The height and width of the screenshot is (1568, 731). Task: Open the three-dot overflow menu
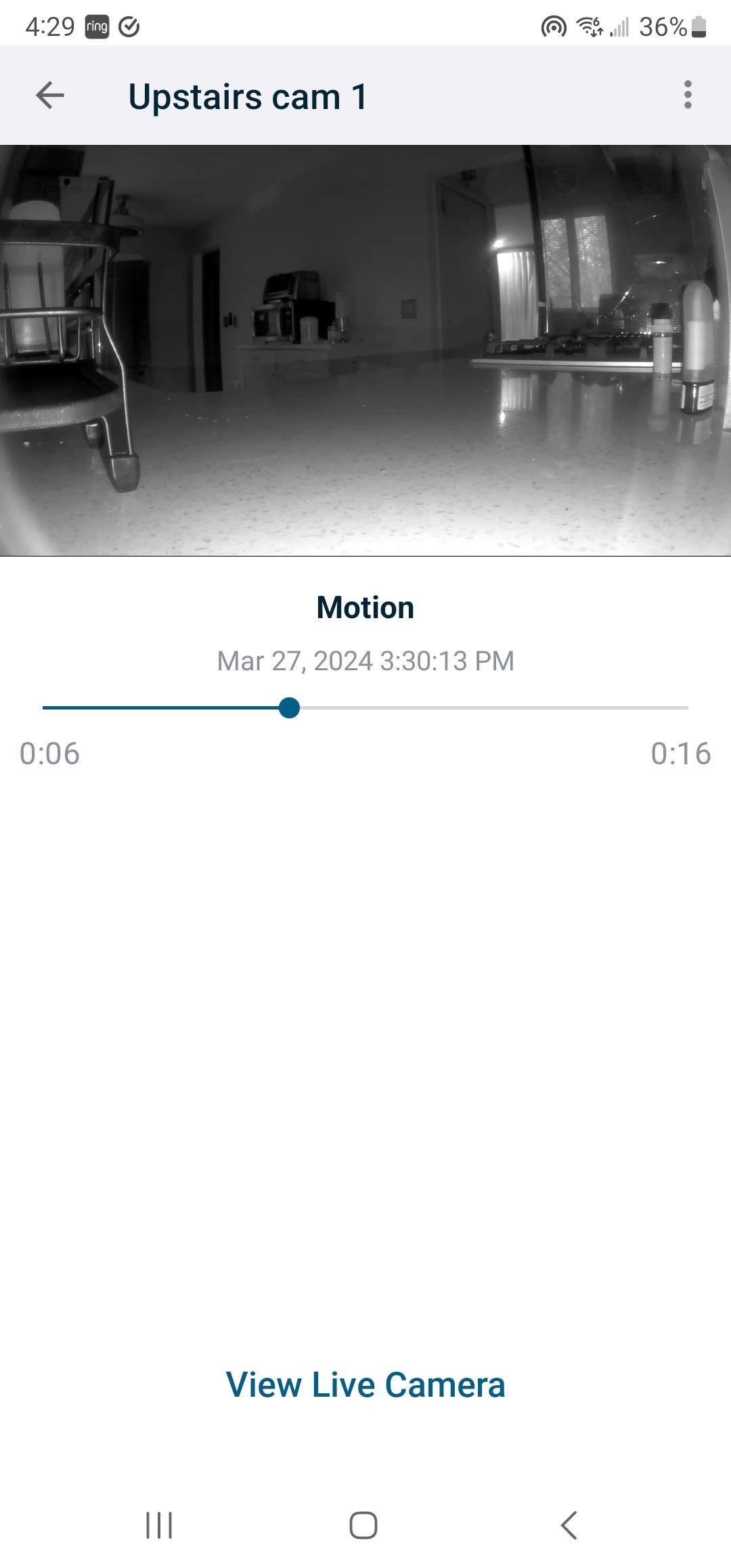[688, 95]
